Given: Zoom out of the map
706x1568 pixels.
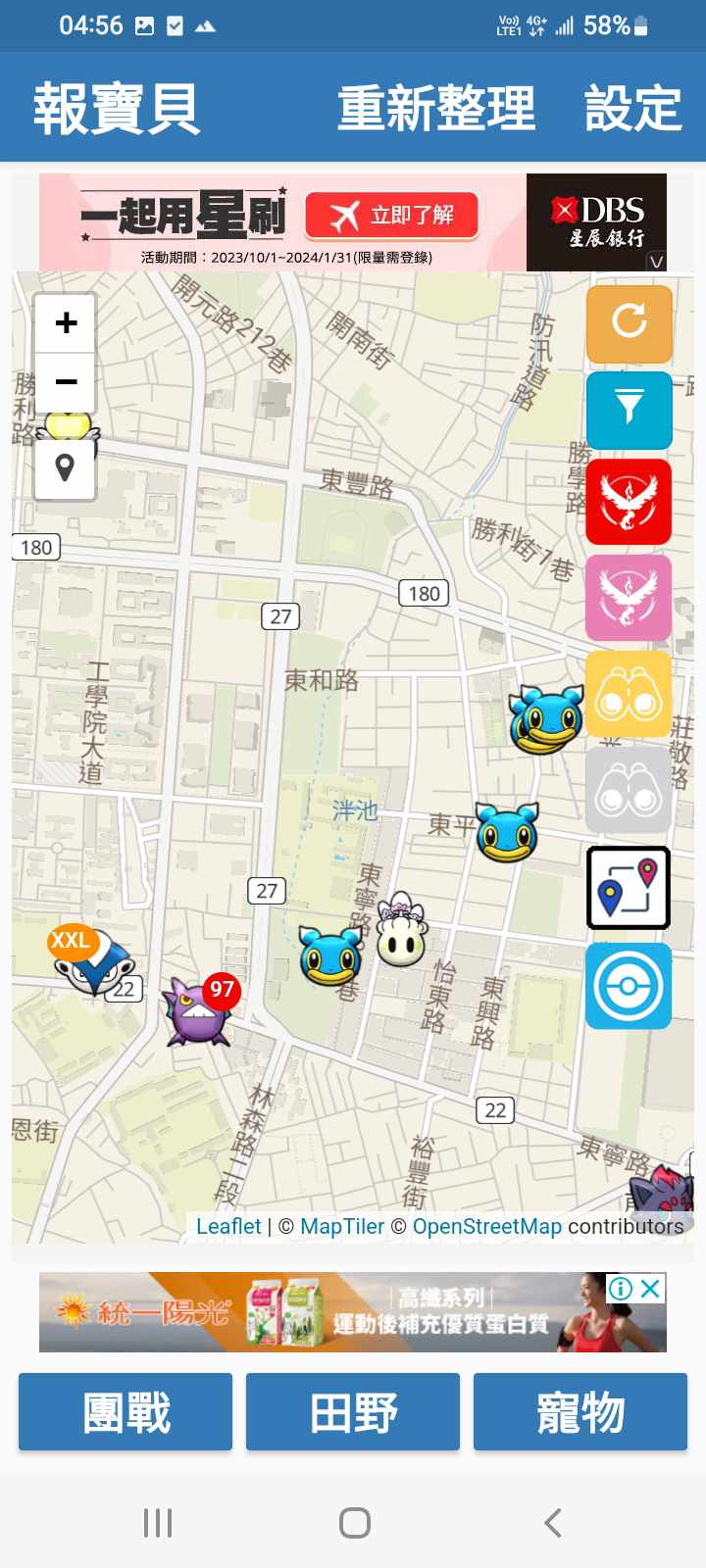Looking at the screenshot, I should tap(66, 382).
